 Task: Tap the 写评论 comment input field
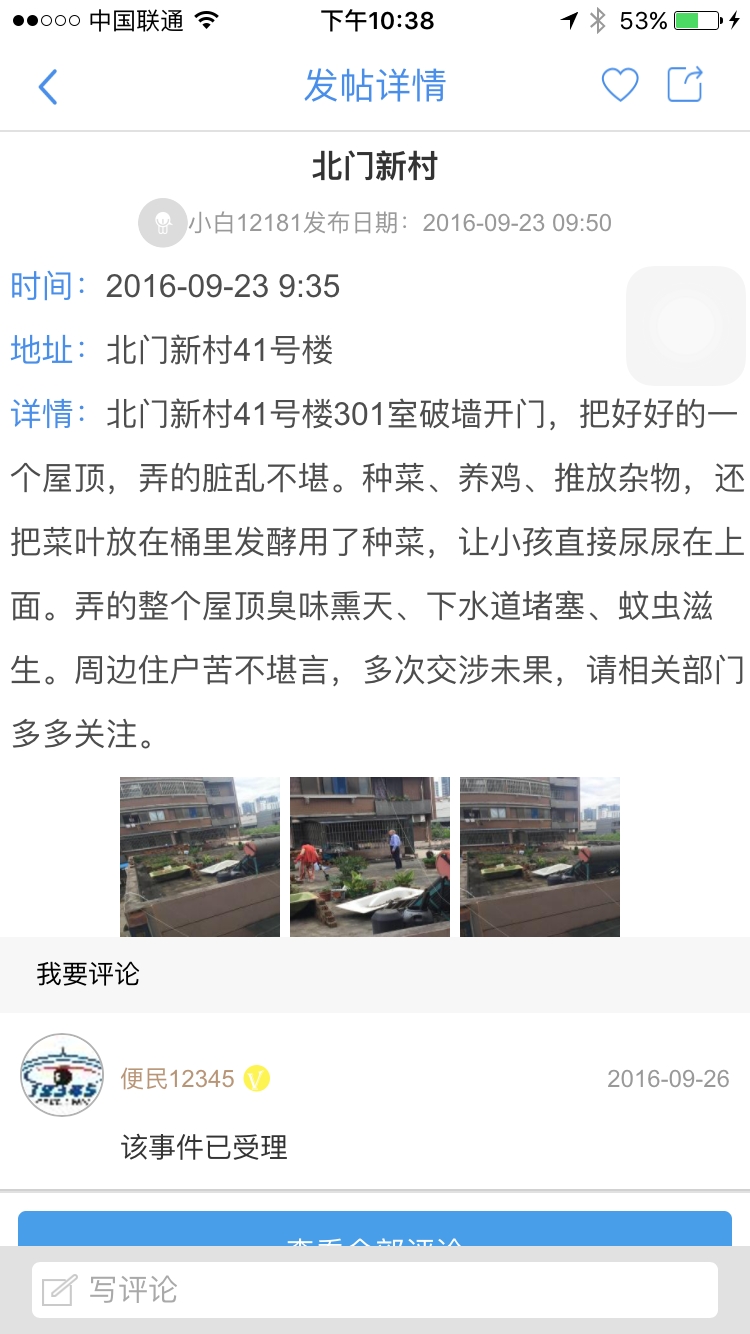point(375,1290)
